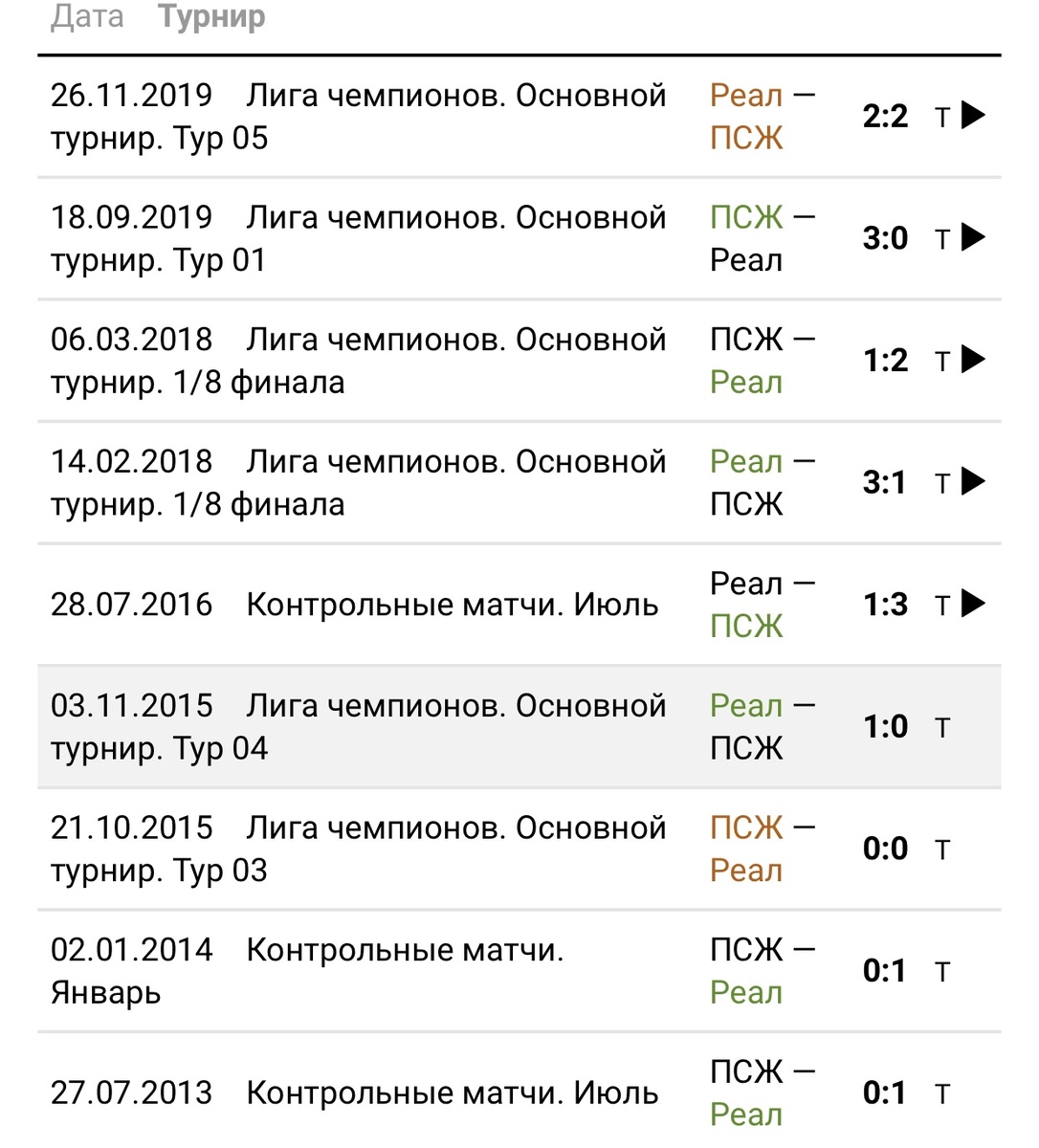Image resolution: width=1039 pixels, height=1148 pixels.
Task: Select the «Турнир» tab
Action: (x=210, y=16)
